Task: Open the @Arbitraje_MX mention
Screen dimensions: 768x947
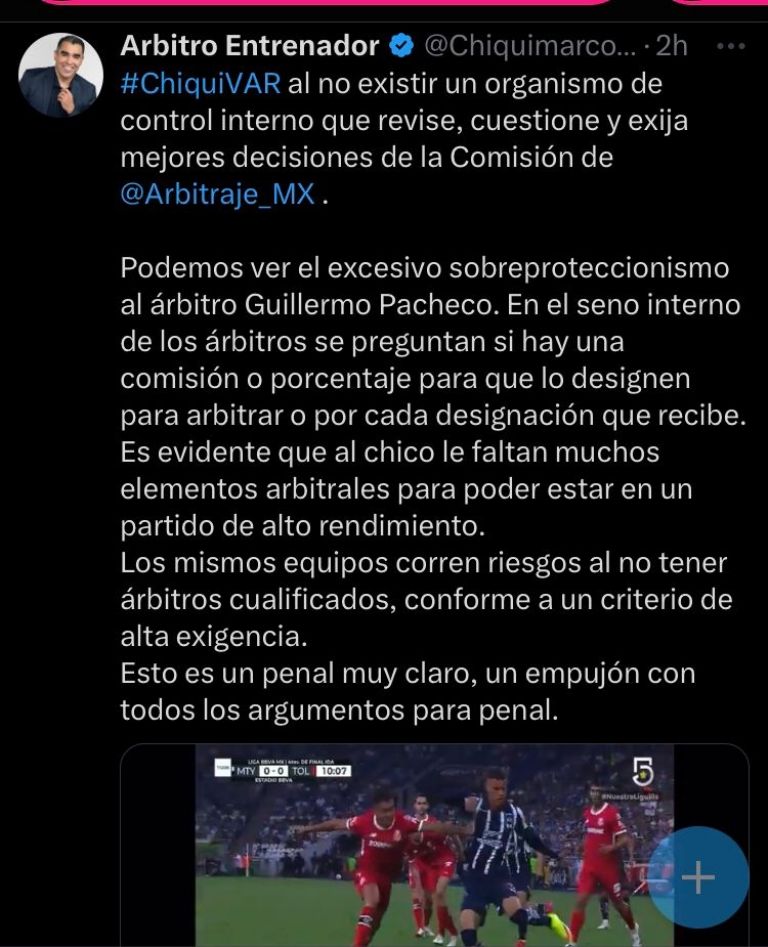Action: (x=217, y=194)
